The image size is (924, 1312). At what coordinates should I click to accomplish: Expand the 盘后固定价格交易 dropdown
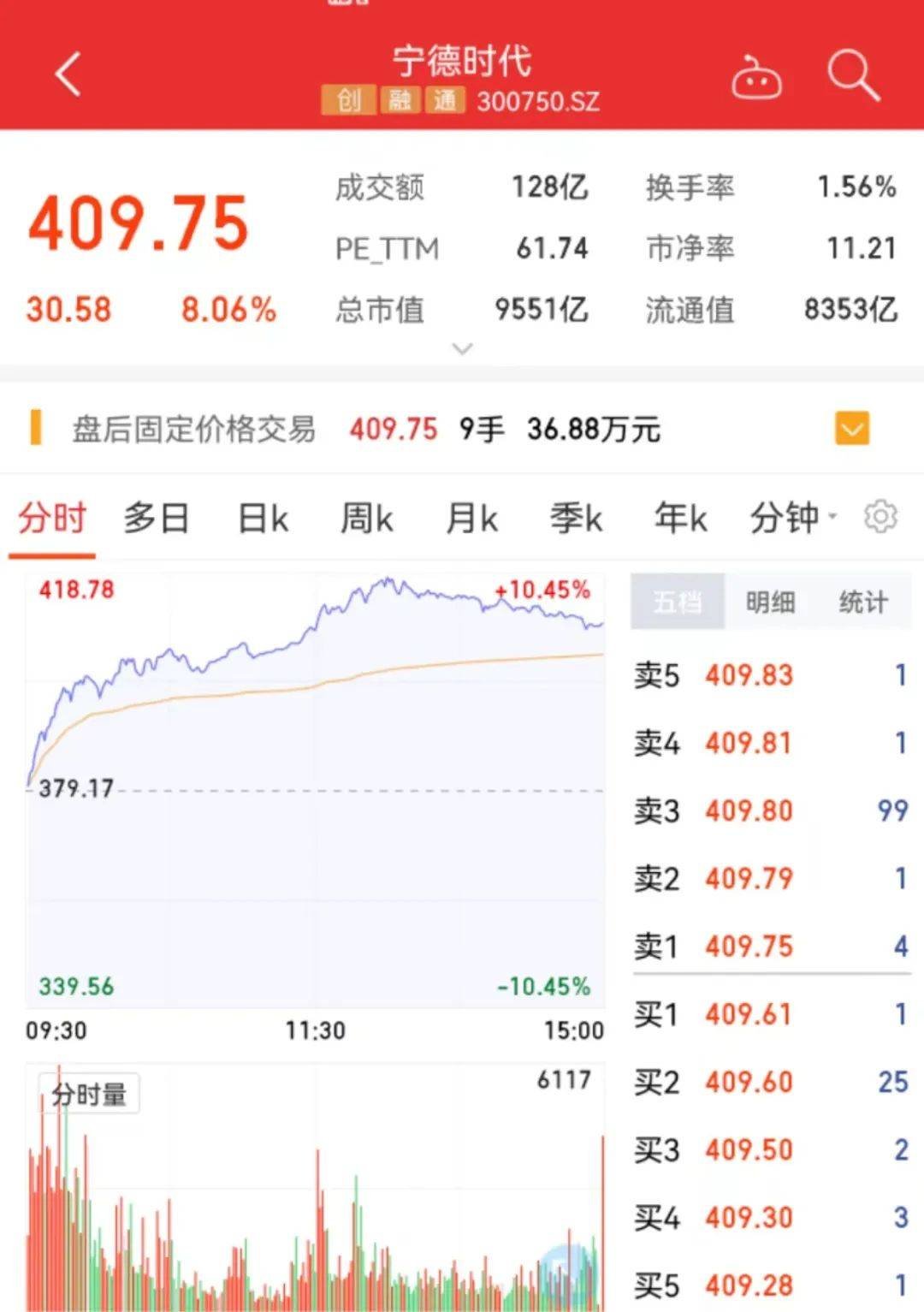[851, 428]
